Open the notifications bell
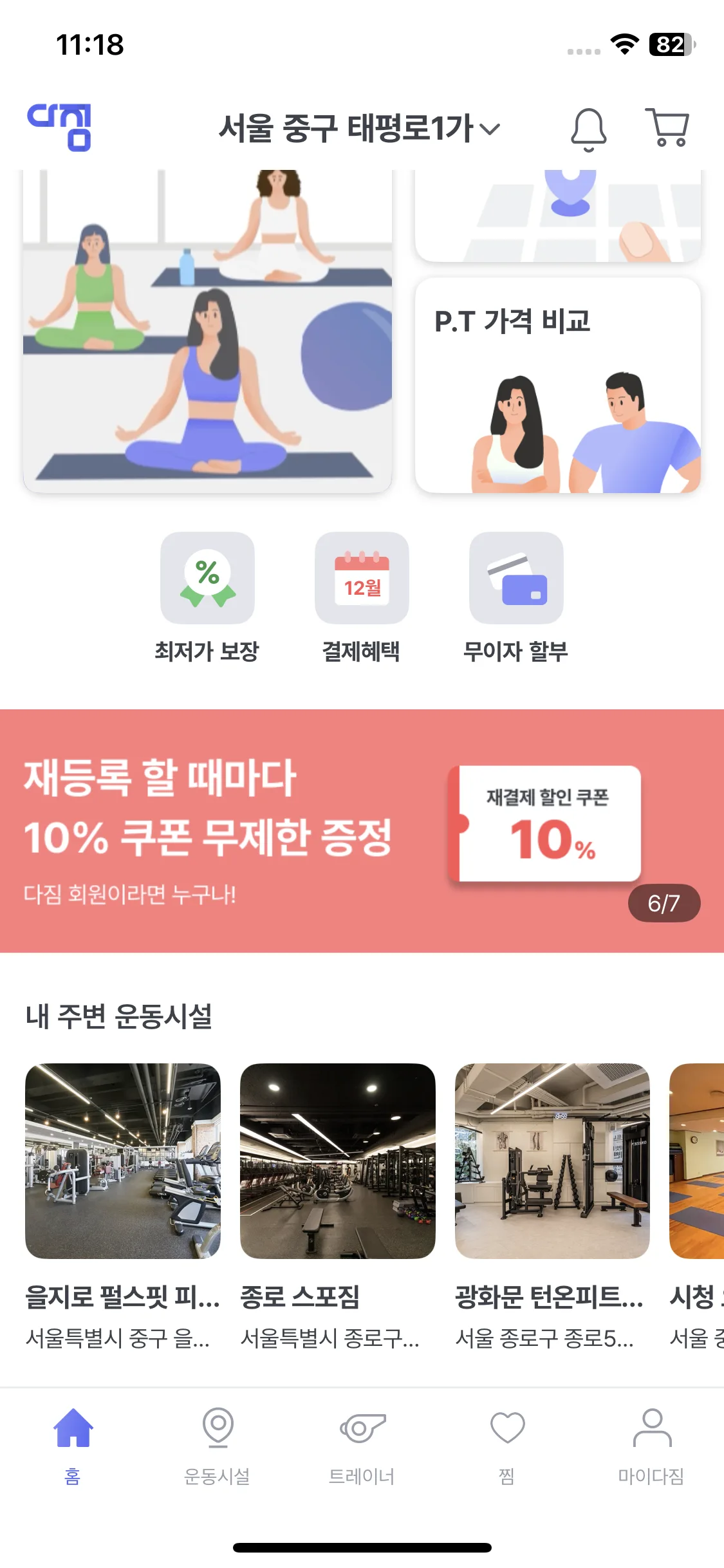 (588, 129)
